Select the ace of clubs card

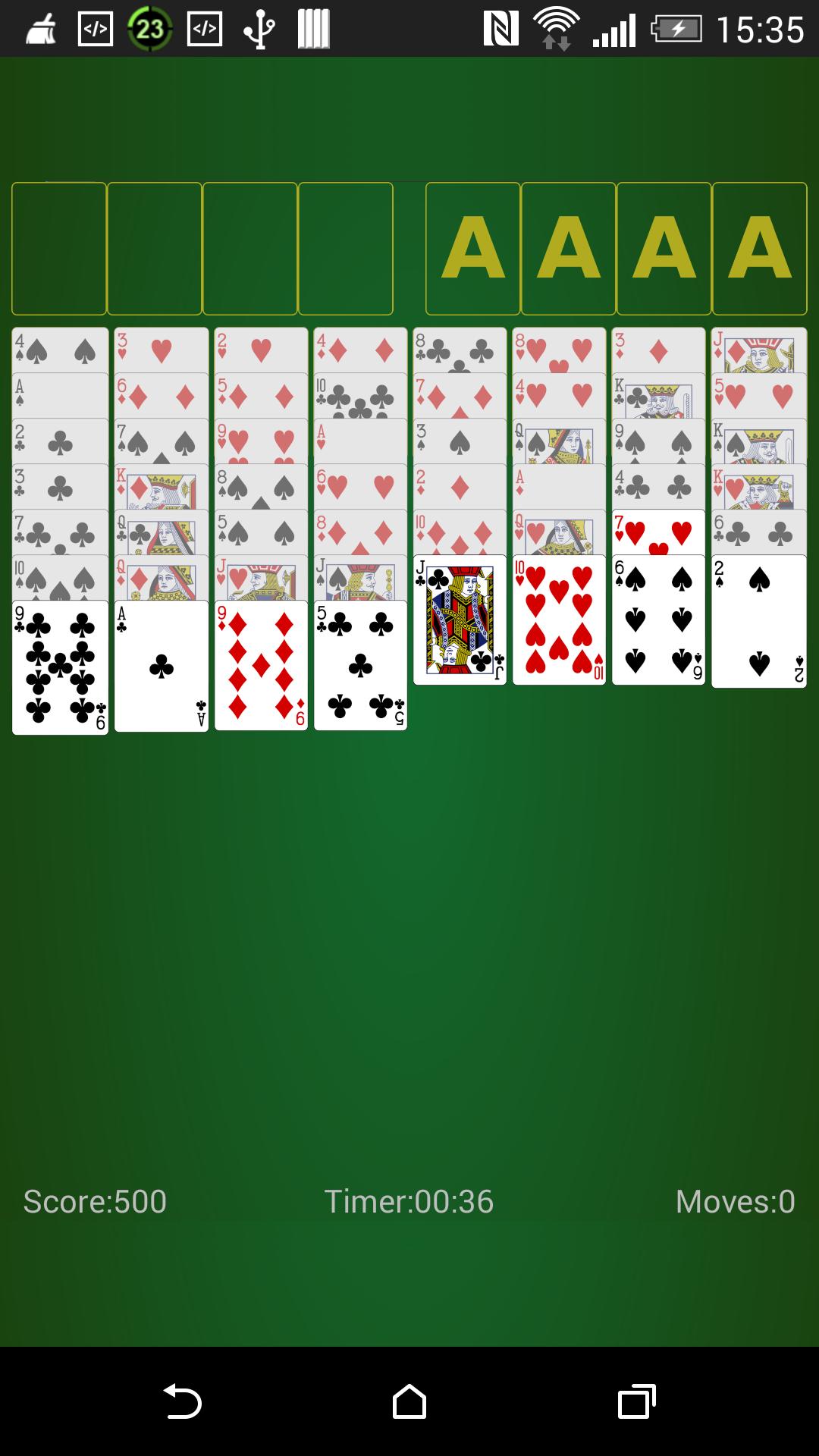pyautogui.click(x=159, y=667)
